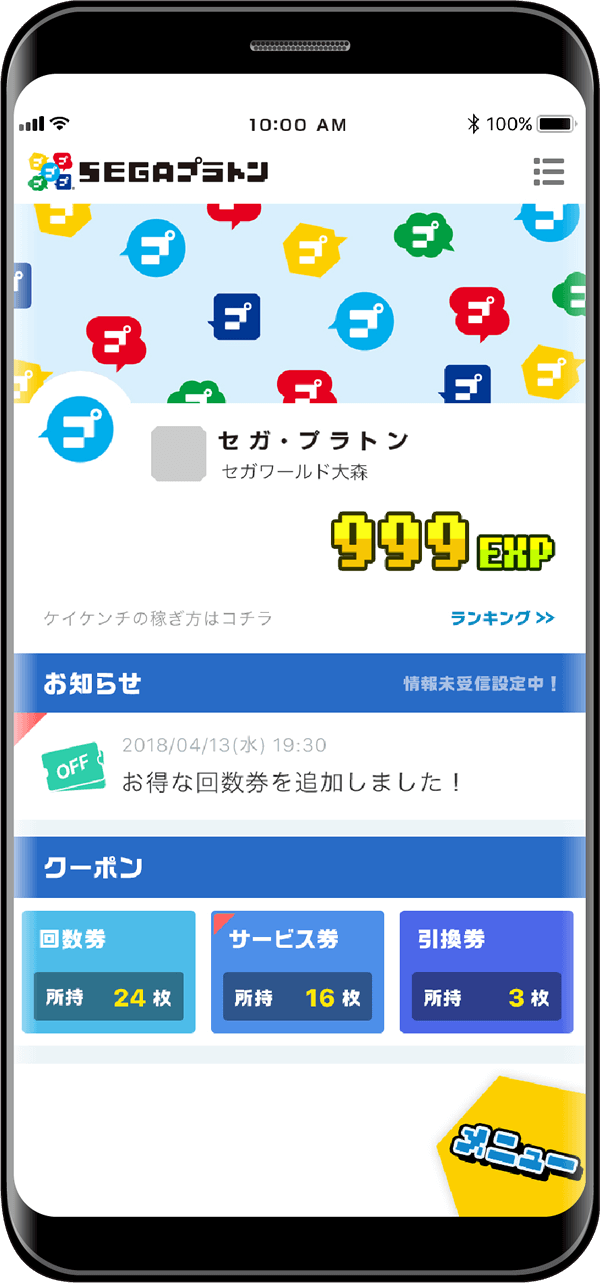Open the ランキング link
The width and height of the screenshot is (600, 1284).
pyautogui.click(x=502, y=618)
